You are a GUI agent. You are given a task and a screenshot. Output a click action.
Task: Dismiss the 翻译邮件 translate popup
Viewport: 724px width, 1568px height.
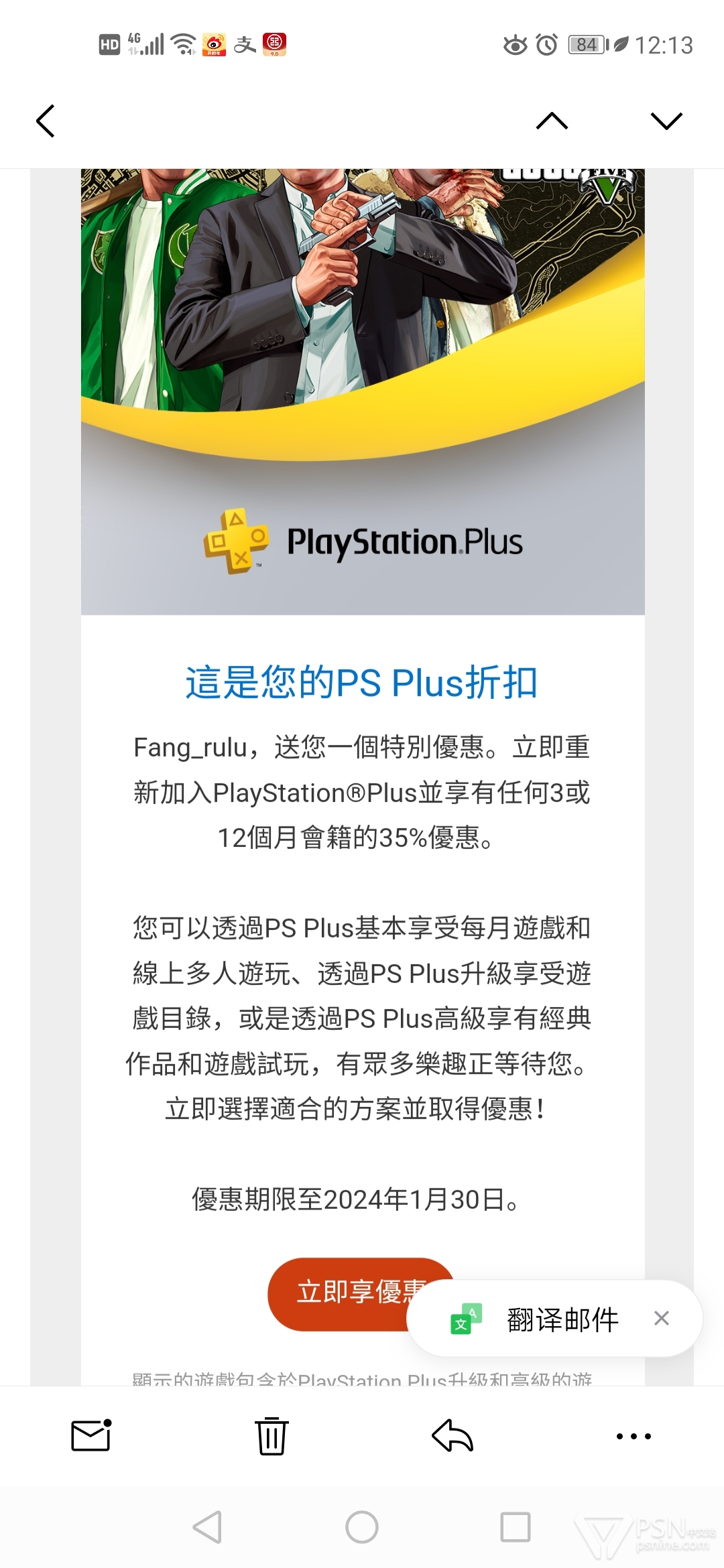click(662, 1318)
